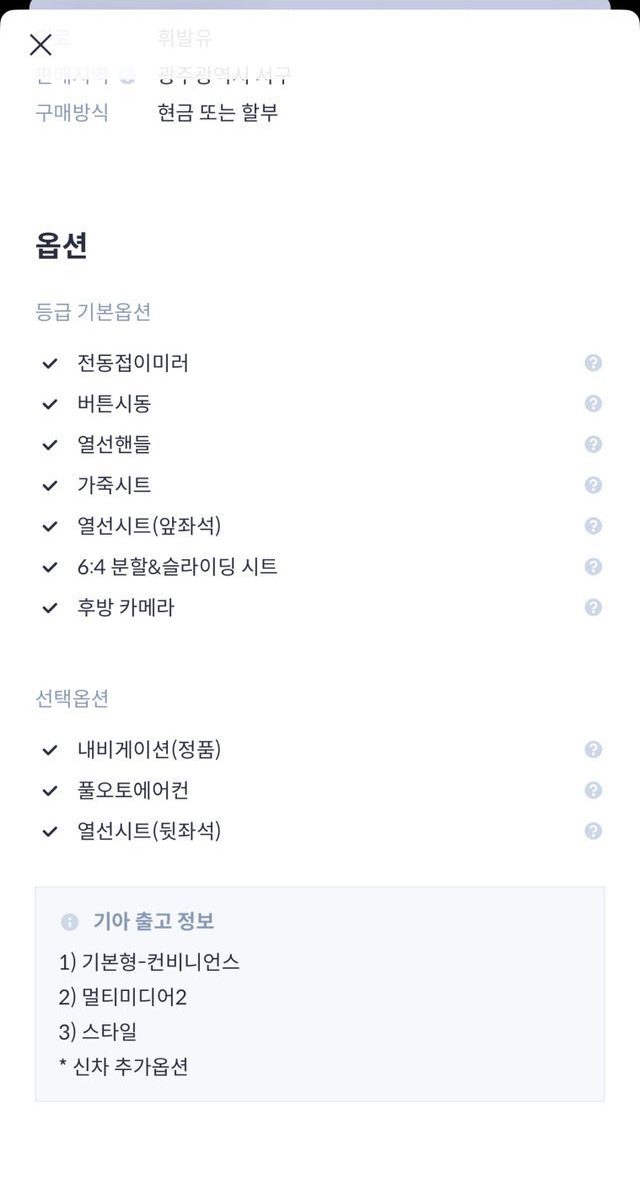Image resolution: width=640 pixels, height=1200 pixels.
Task: Close the options sheet with the X
Action: (40, 45)
